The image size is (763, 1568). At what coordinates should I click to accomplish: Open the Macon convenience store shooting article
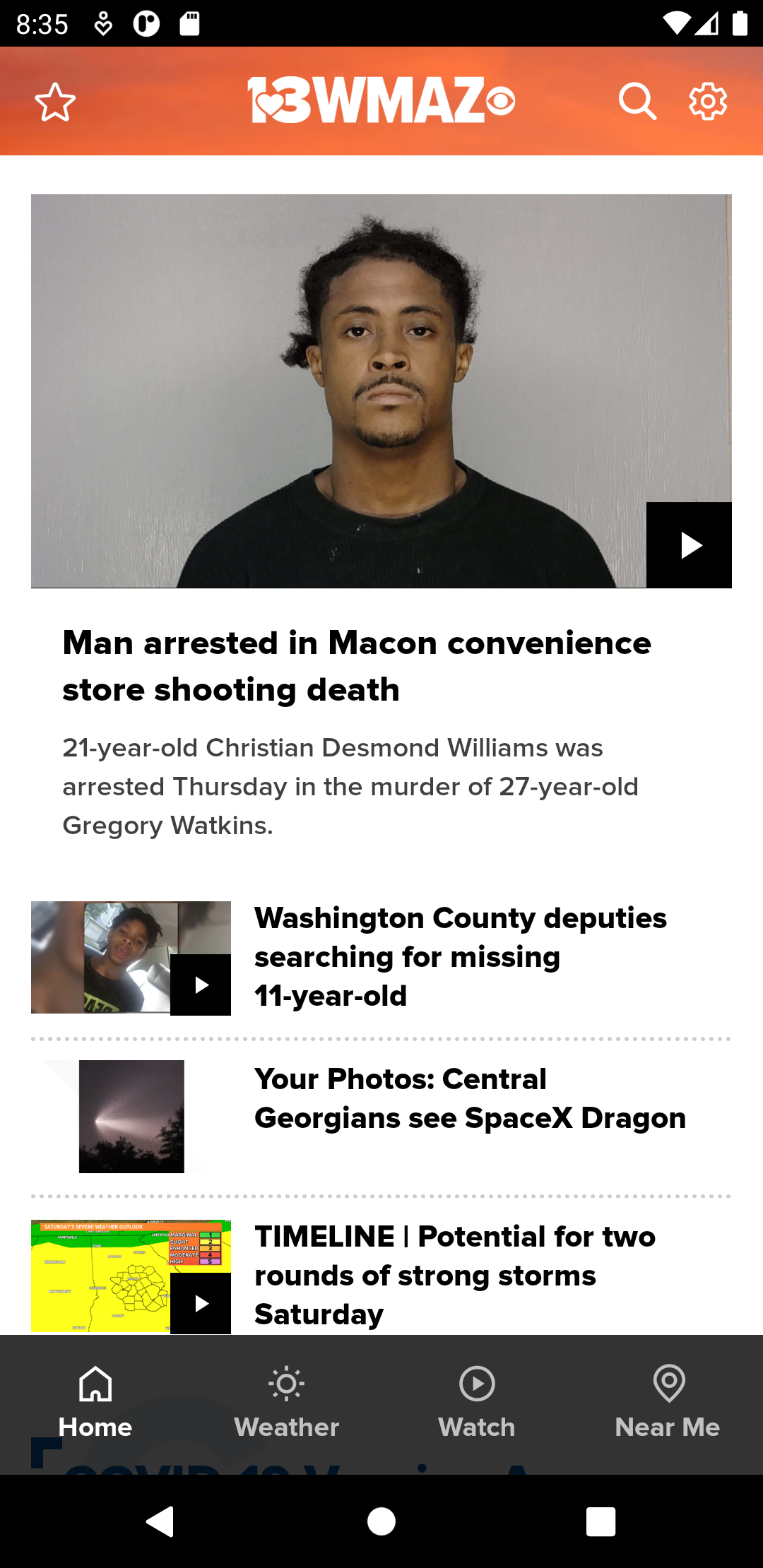tap(357, 666)
